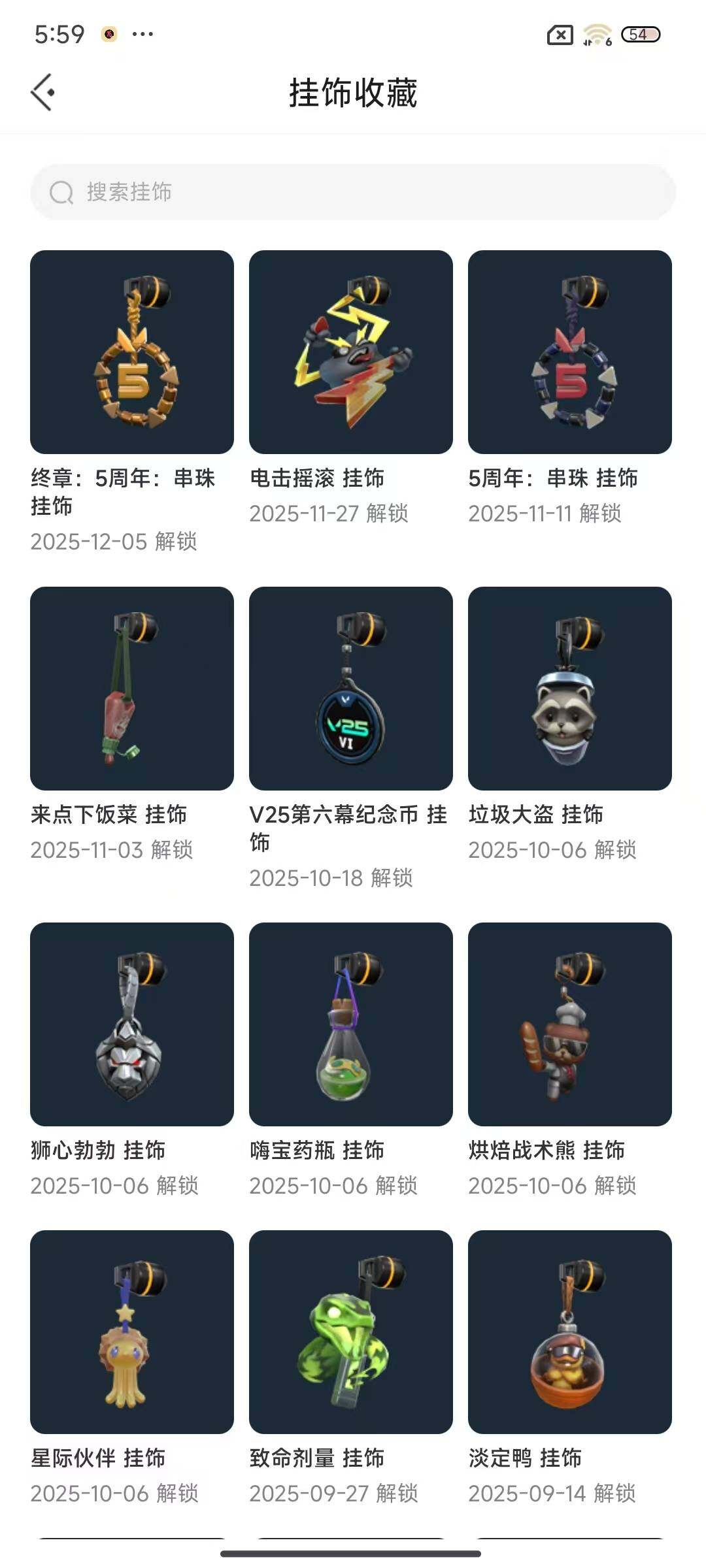View the 狮心勃勃 挂饰 tile
Screen dimensions: 706x1568
pos(132,1024)
